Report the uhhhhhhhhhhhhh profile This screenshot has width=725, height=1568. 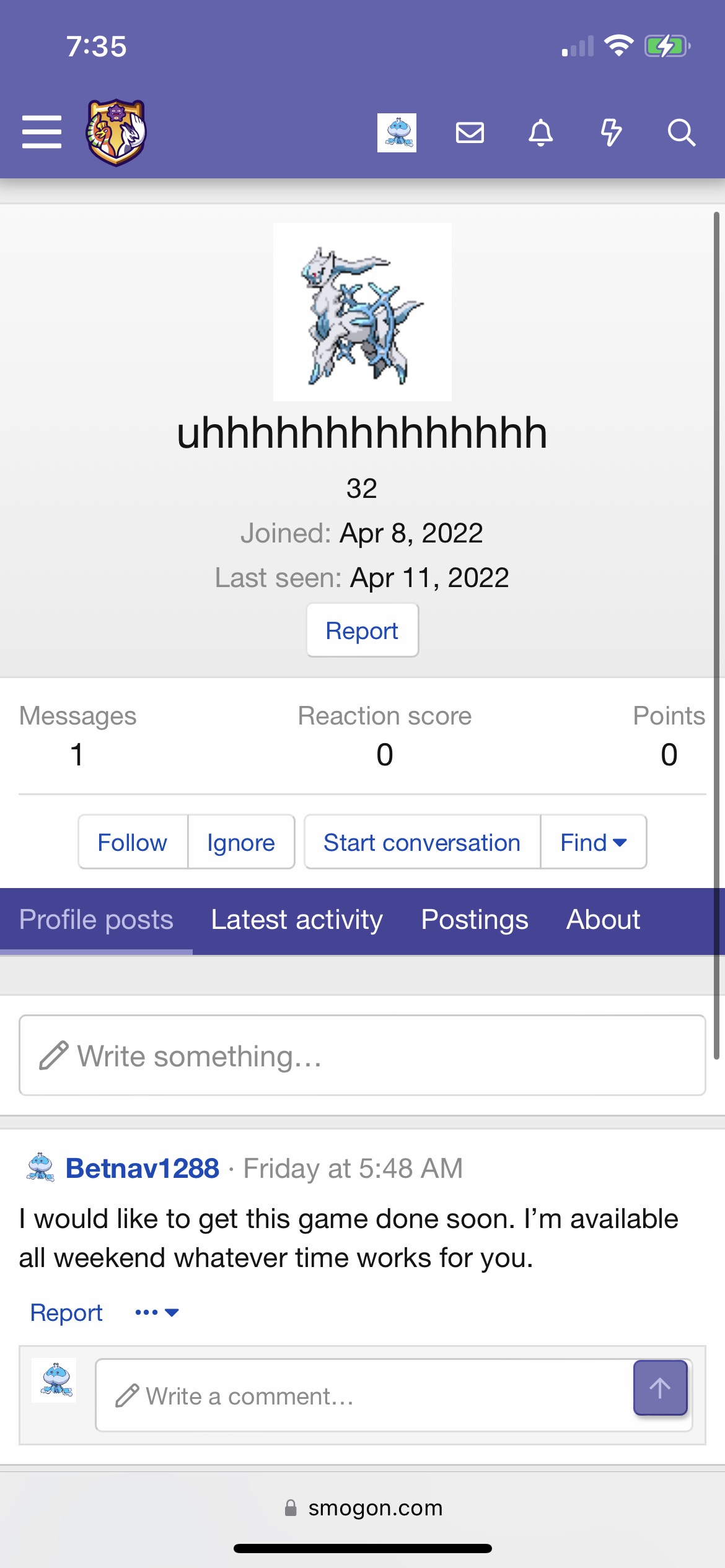tap(362, 630)
